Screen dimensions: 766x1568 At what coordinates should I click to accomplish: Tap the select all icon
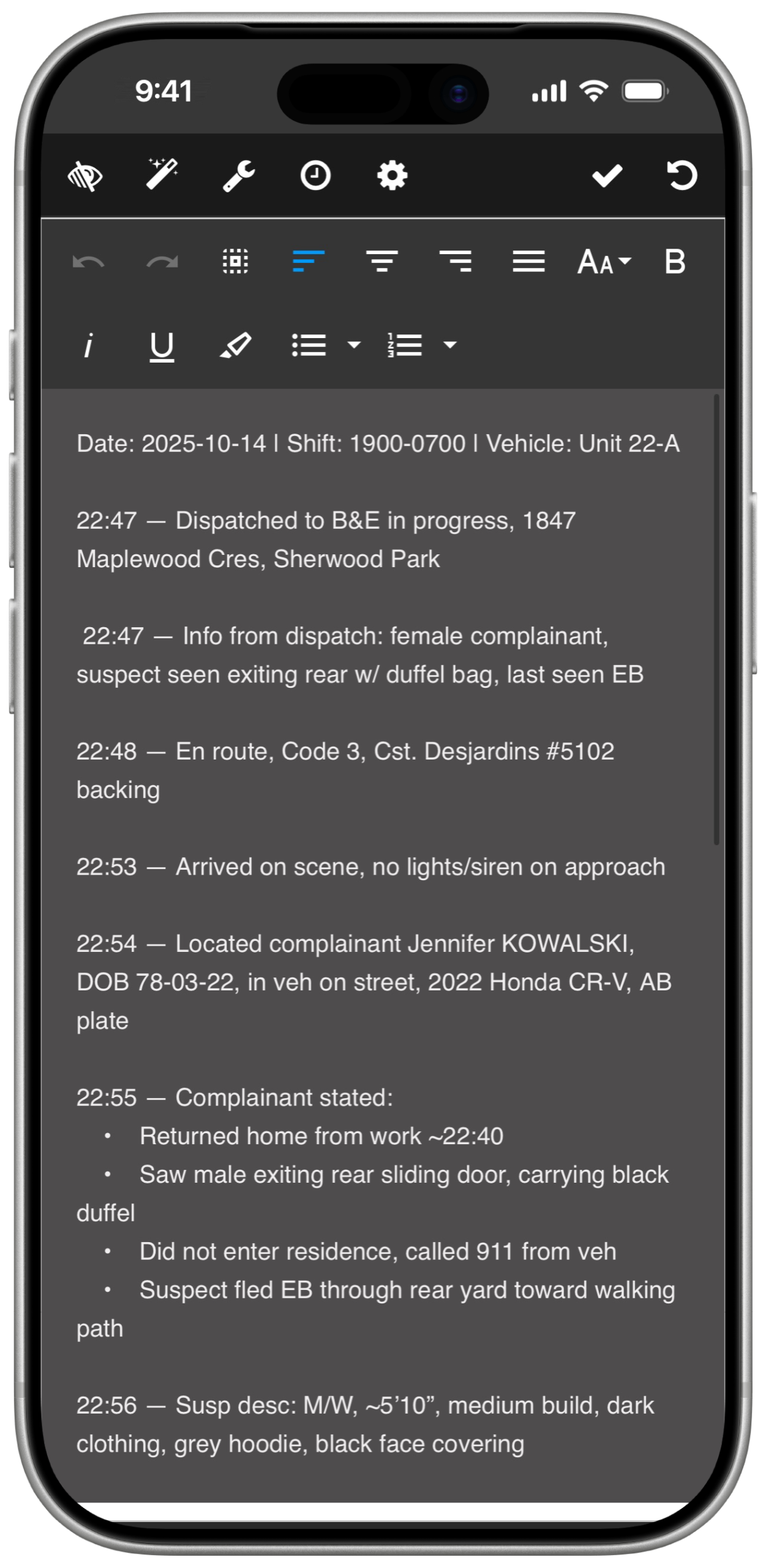[x=235, y=262]
